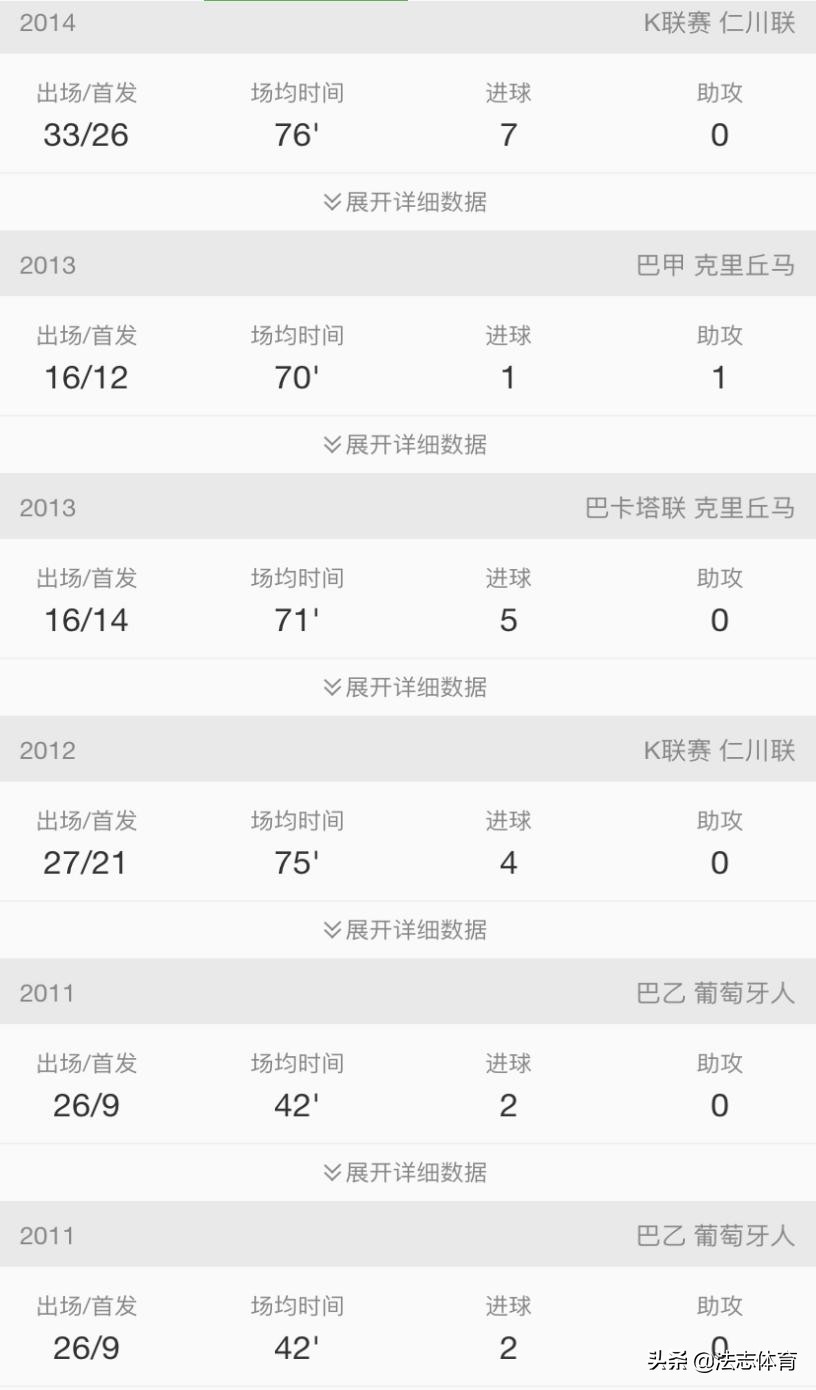Click the 场均时间 value 75' in 2012

pyautogui.click(x=296, y=862)
